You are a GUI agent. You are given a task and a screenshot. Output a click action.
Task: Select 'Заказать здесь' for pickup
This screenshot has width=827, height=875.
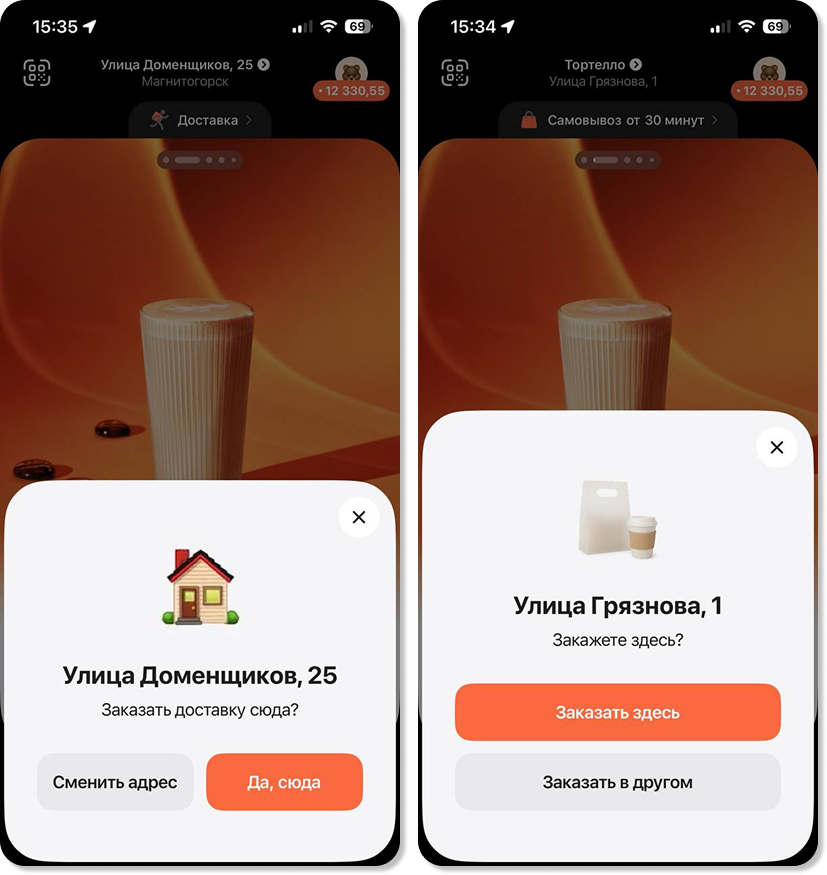(617, 712)
